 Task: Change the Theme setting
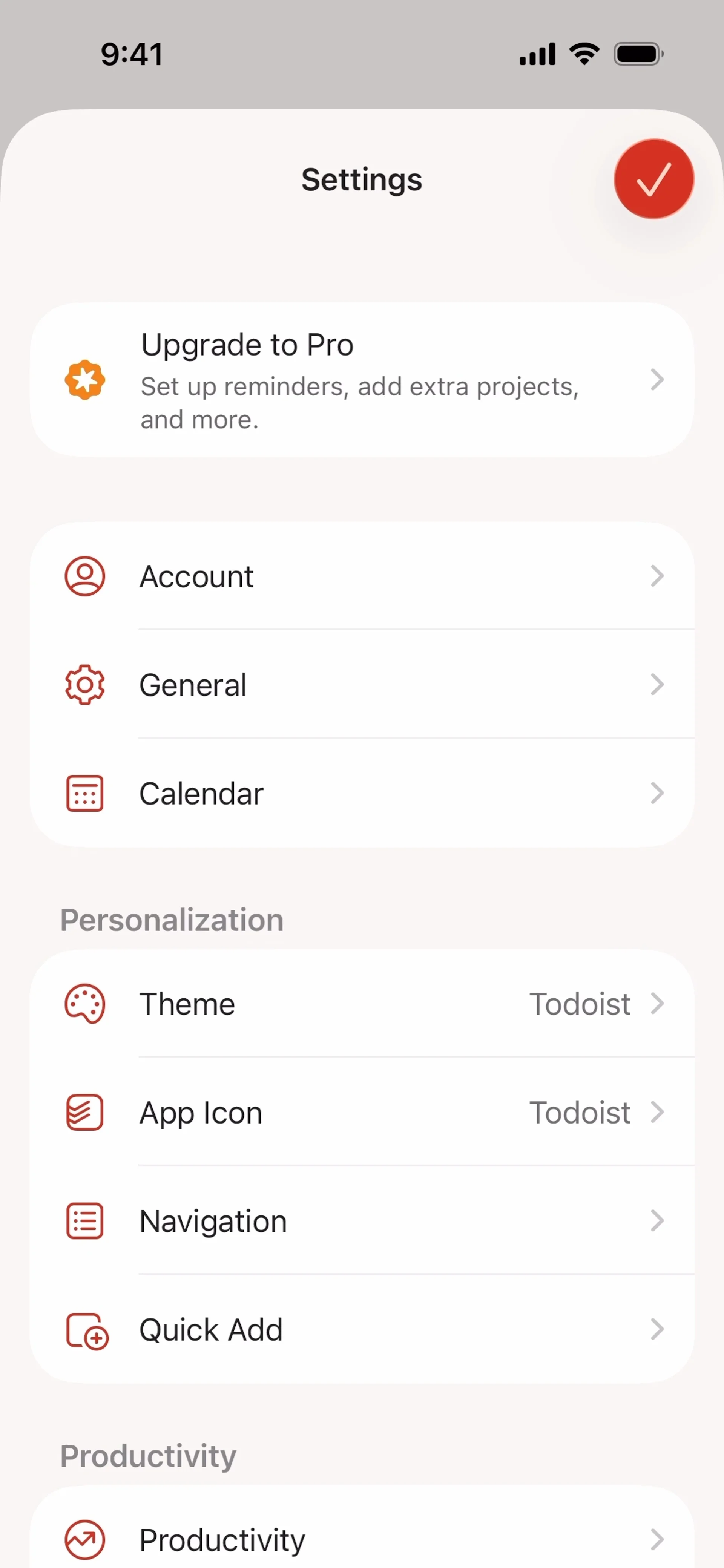pyautogui.click(x=362, y=1004)
